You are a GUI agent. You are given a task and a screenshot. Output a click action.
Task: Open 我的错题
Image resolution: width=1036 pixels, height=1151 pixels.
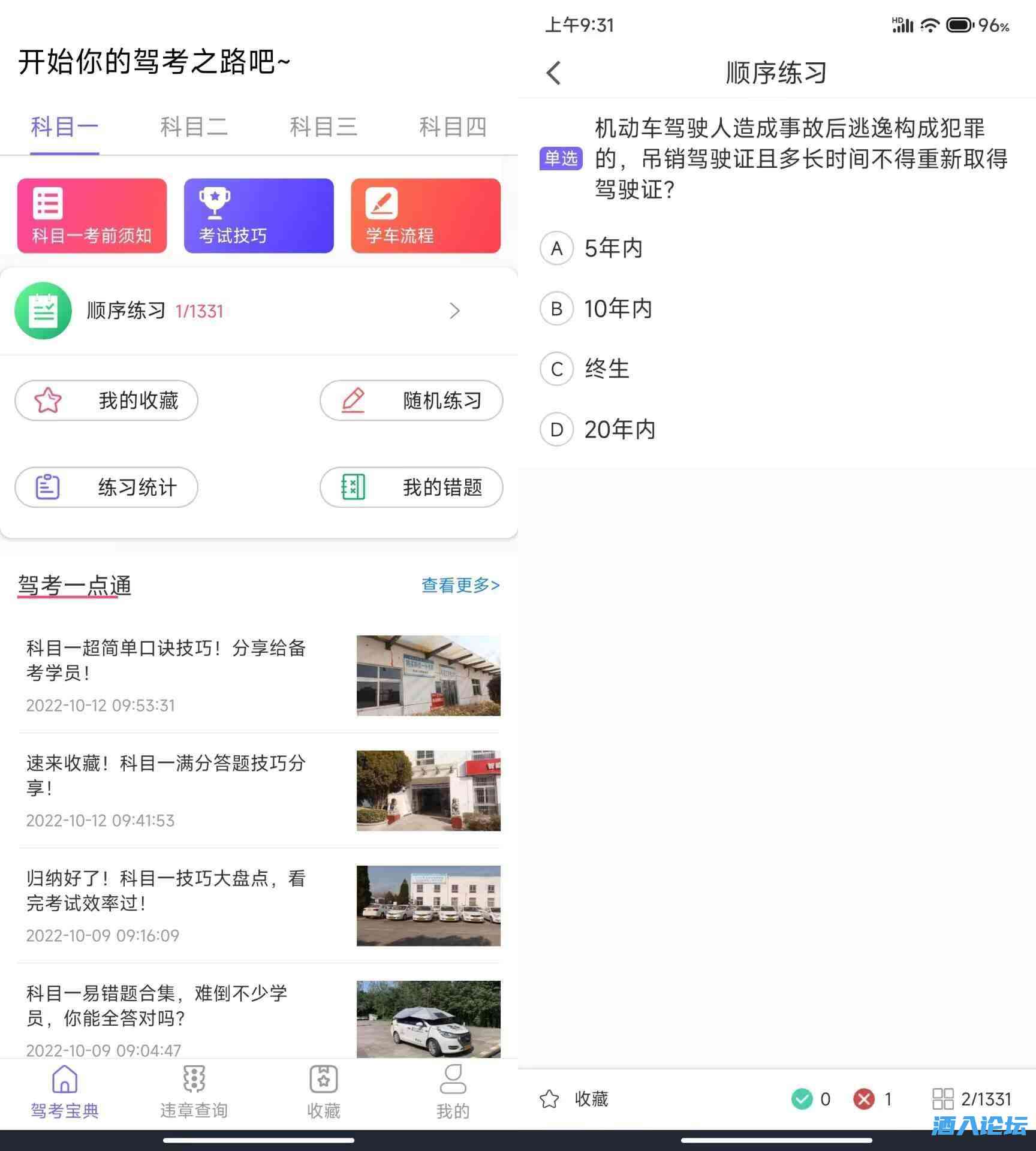(x=411, y=487)
